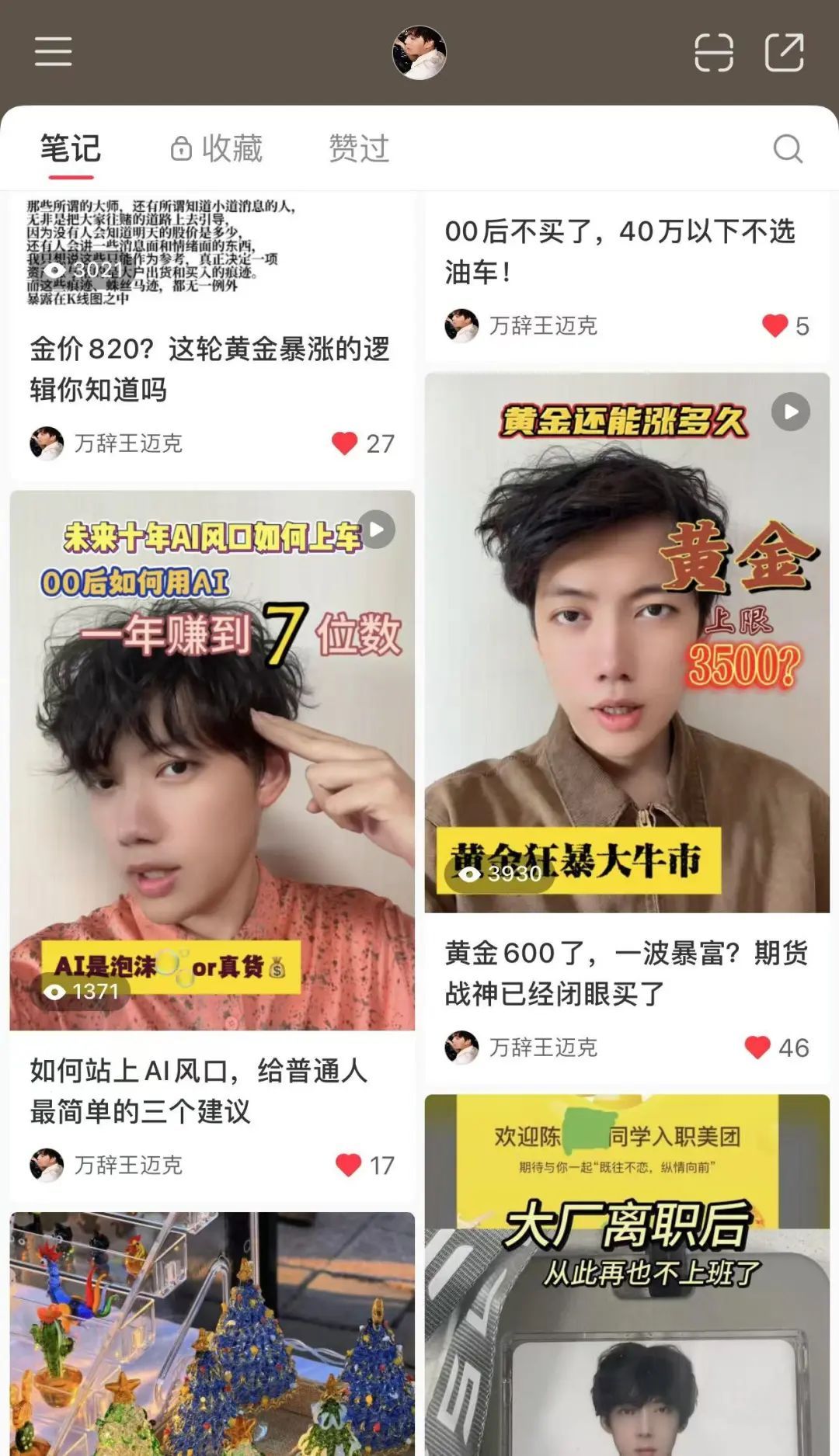Image resolution: width=839 pixels, height=1456 pixels.
Task: Play the 黄金还能涨多久 video note
Action: coord(626,642)
